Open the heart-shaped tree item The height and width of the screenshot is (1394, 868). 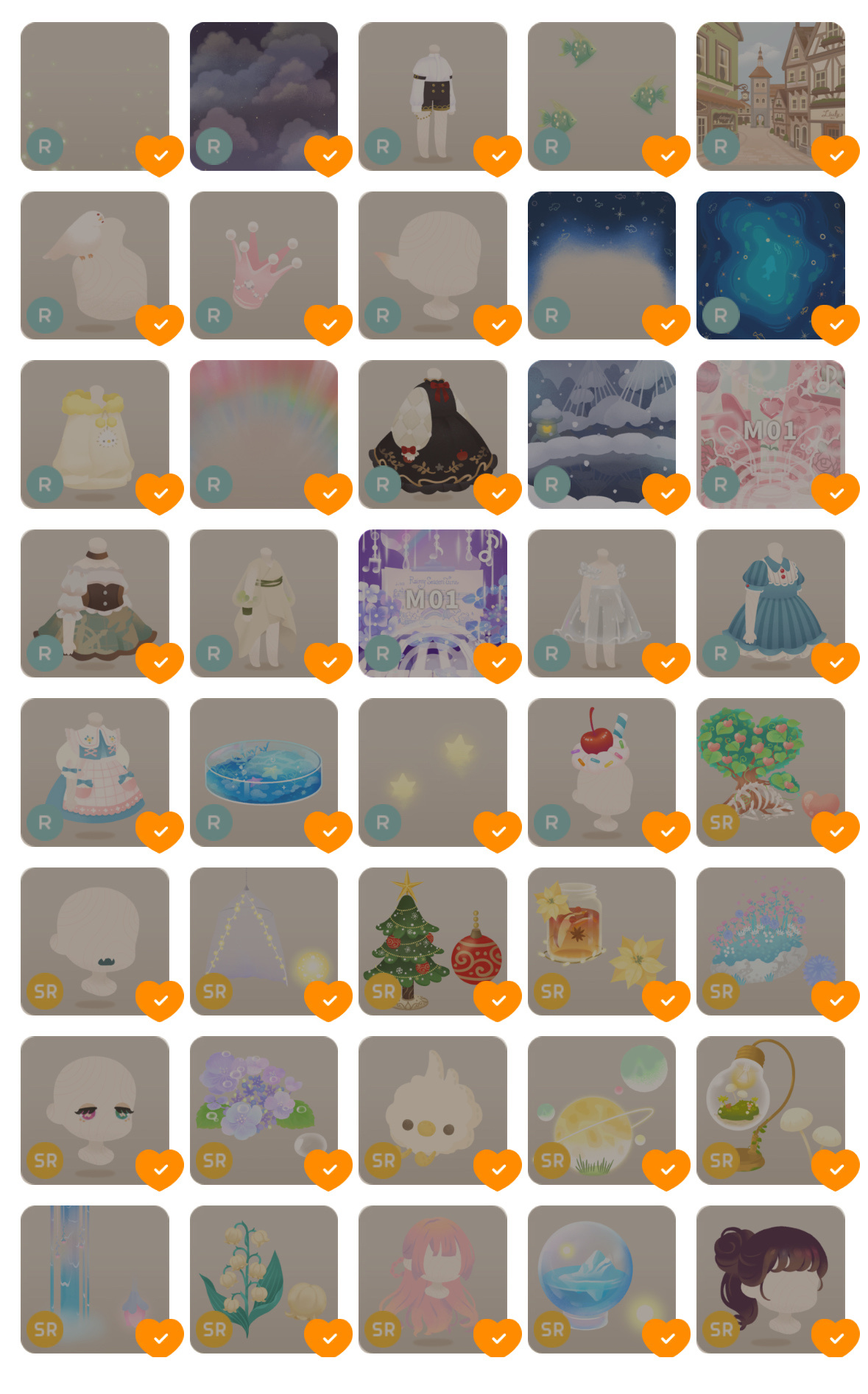click(770, 772)
